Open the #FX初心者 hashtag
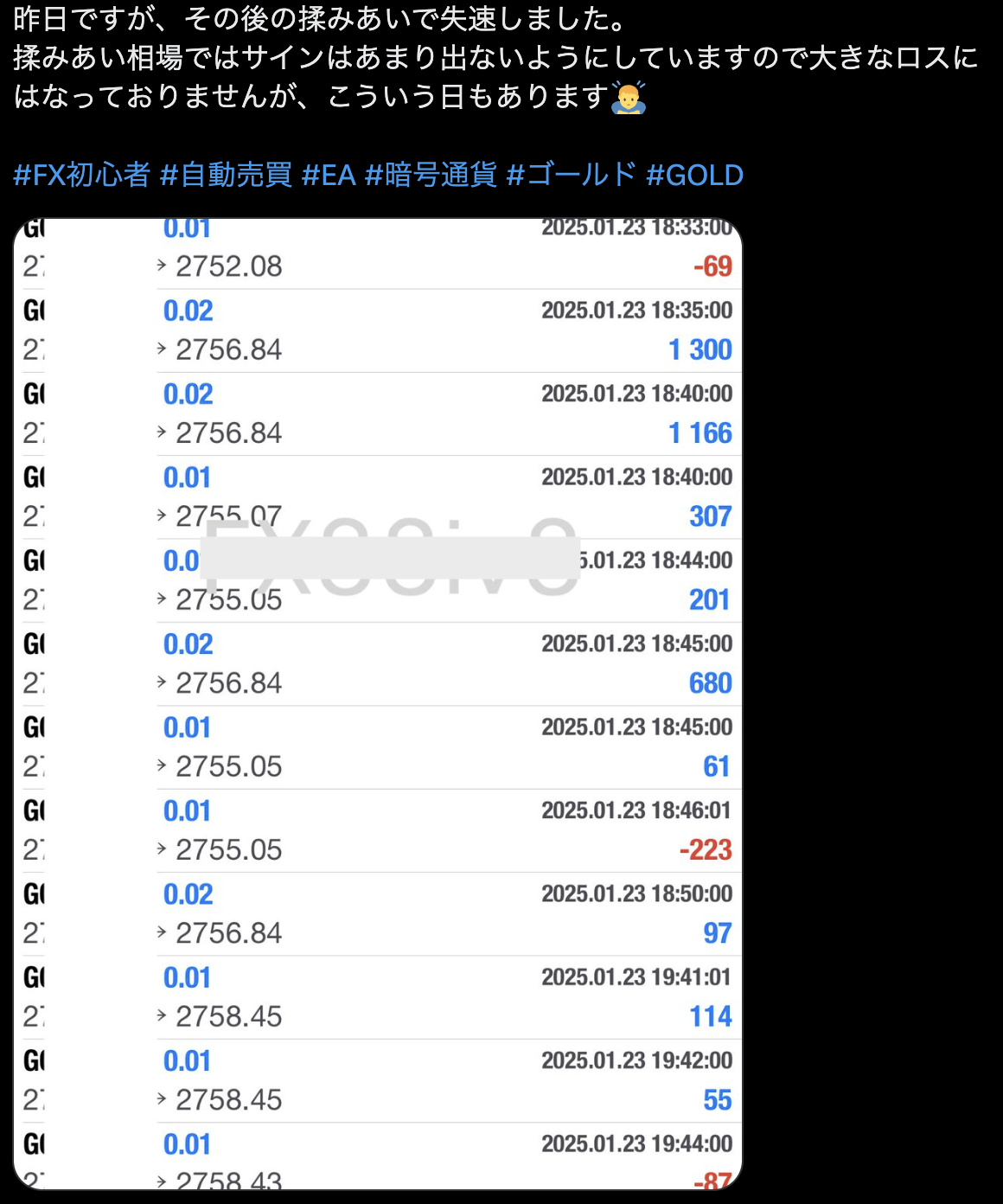 point(81,175)
